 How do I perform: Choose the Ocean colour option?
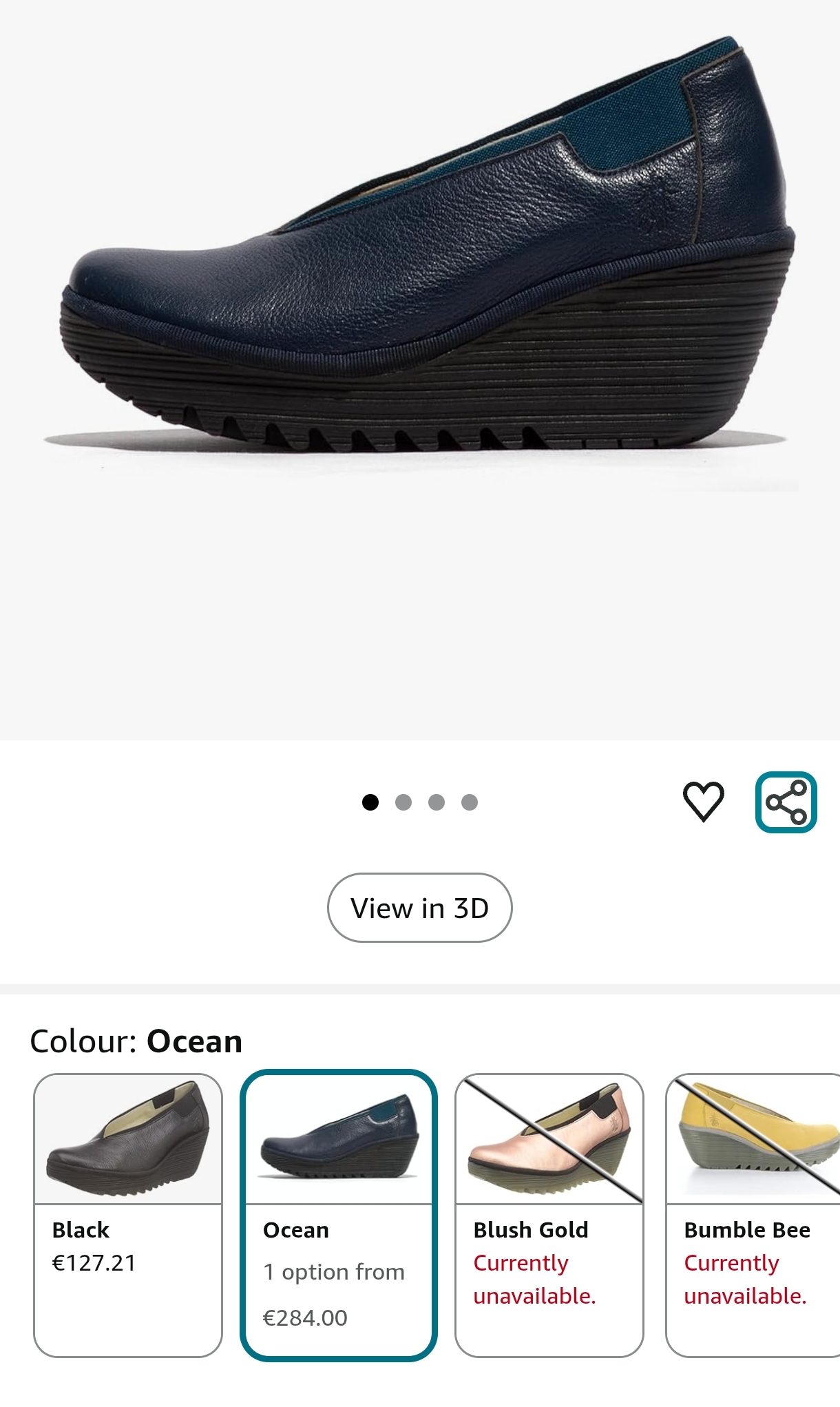click(x=338, y=1215)
